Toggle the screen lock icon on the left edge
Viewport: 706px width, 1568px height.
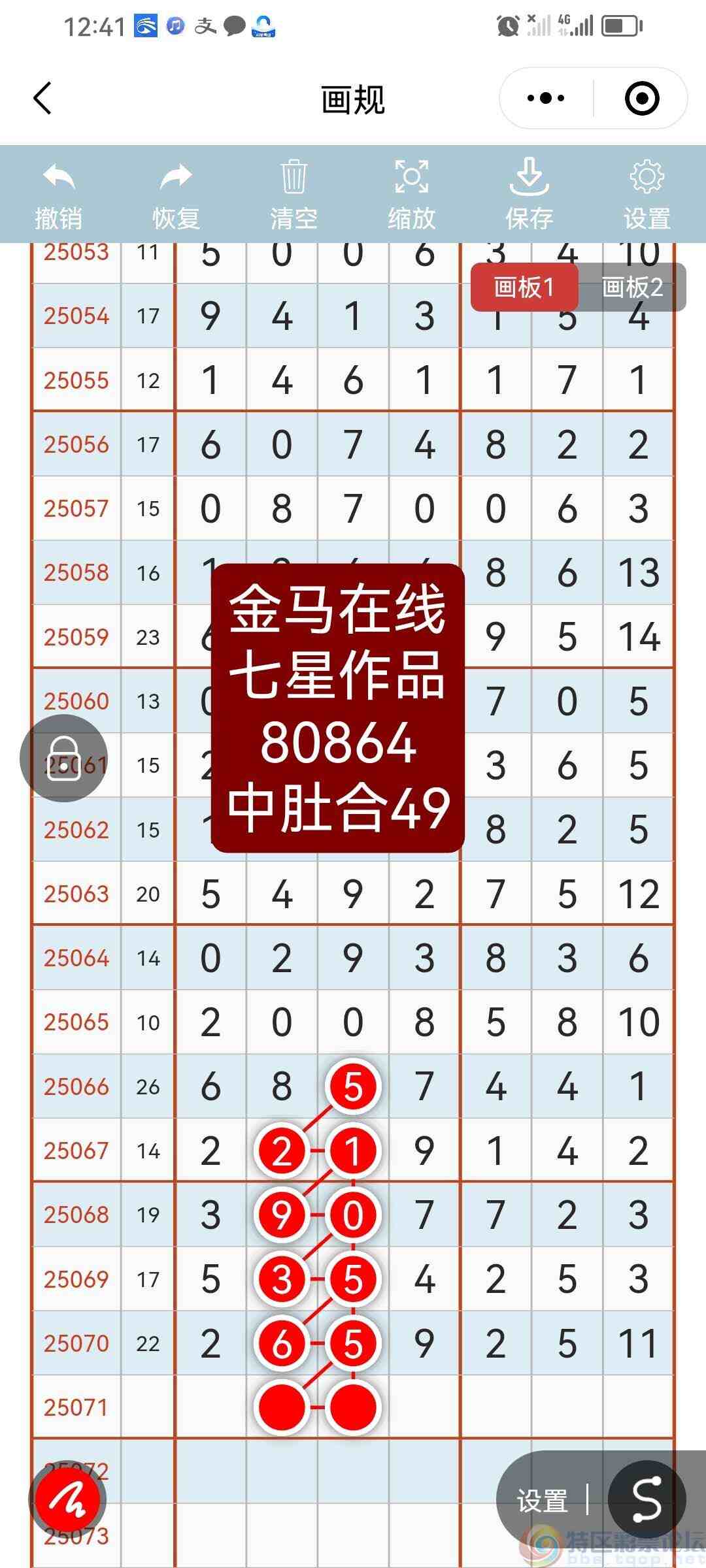point(63,758)
